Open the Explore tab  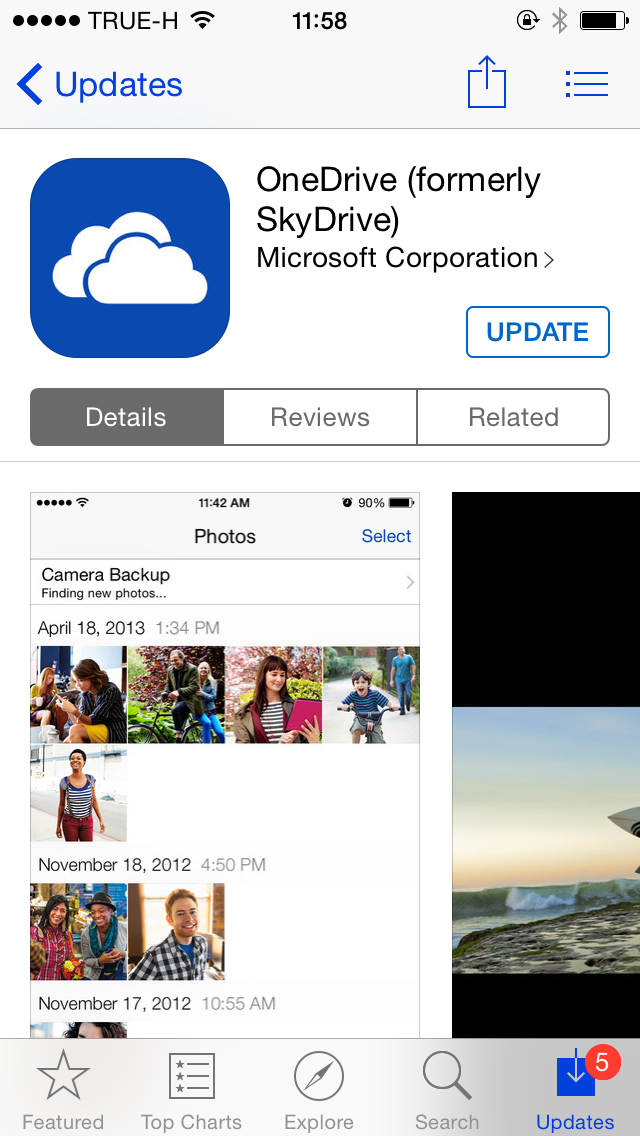point(319,1090)
